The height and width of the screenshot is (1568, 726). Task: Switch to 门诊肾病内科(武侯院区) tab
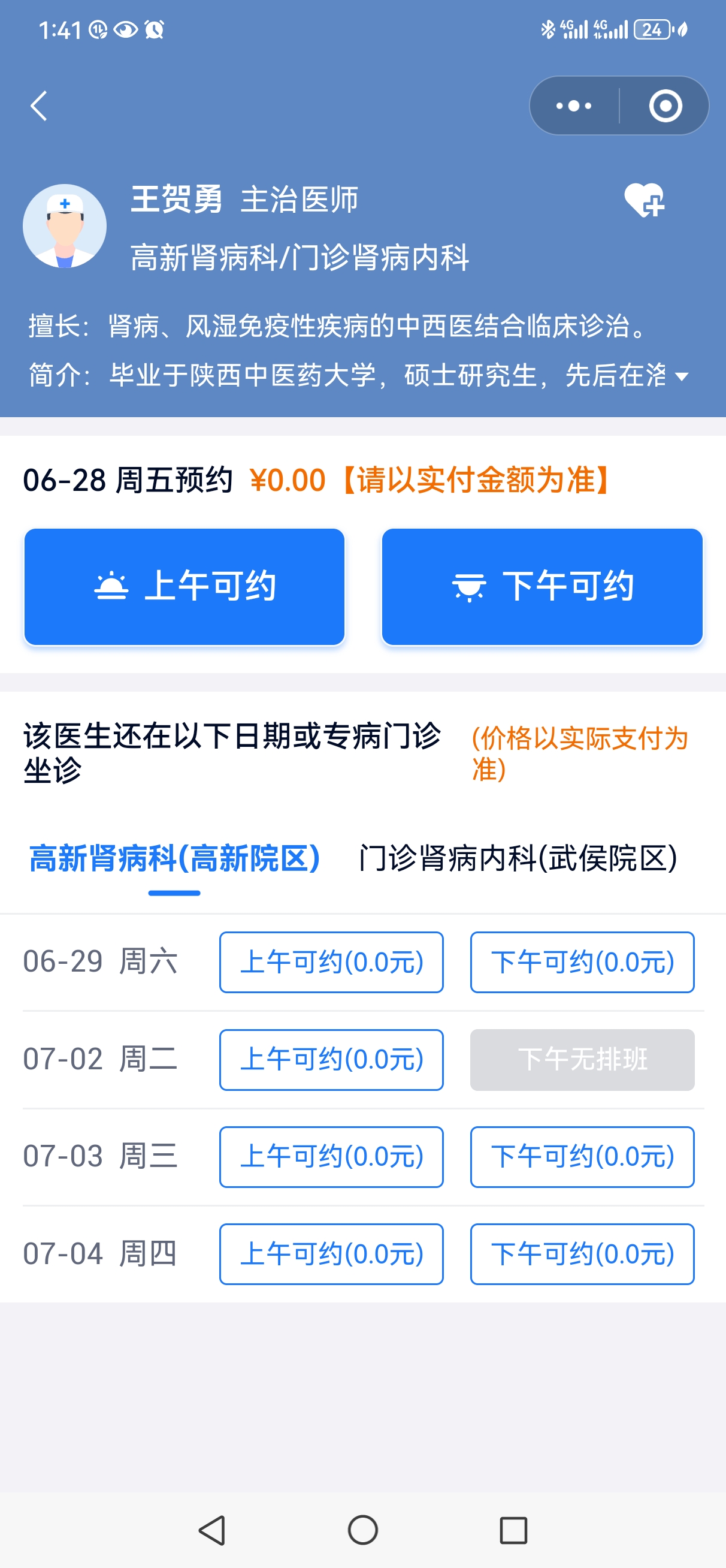click(x=518, y=858)
